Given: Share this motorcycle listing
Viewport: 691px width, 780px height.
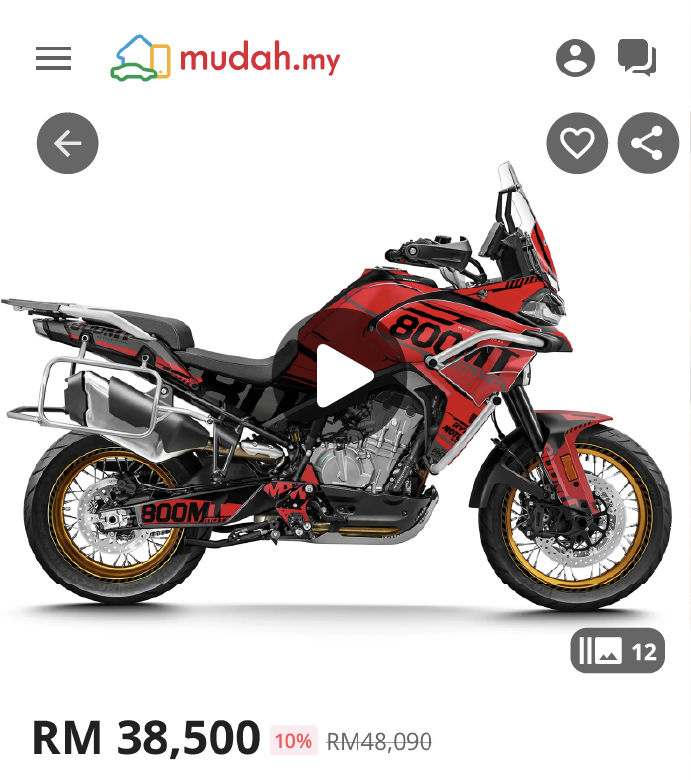Looking at the screenshot, I should click(648, 144).
